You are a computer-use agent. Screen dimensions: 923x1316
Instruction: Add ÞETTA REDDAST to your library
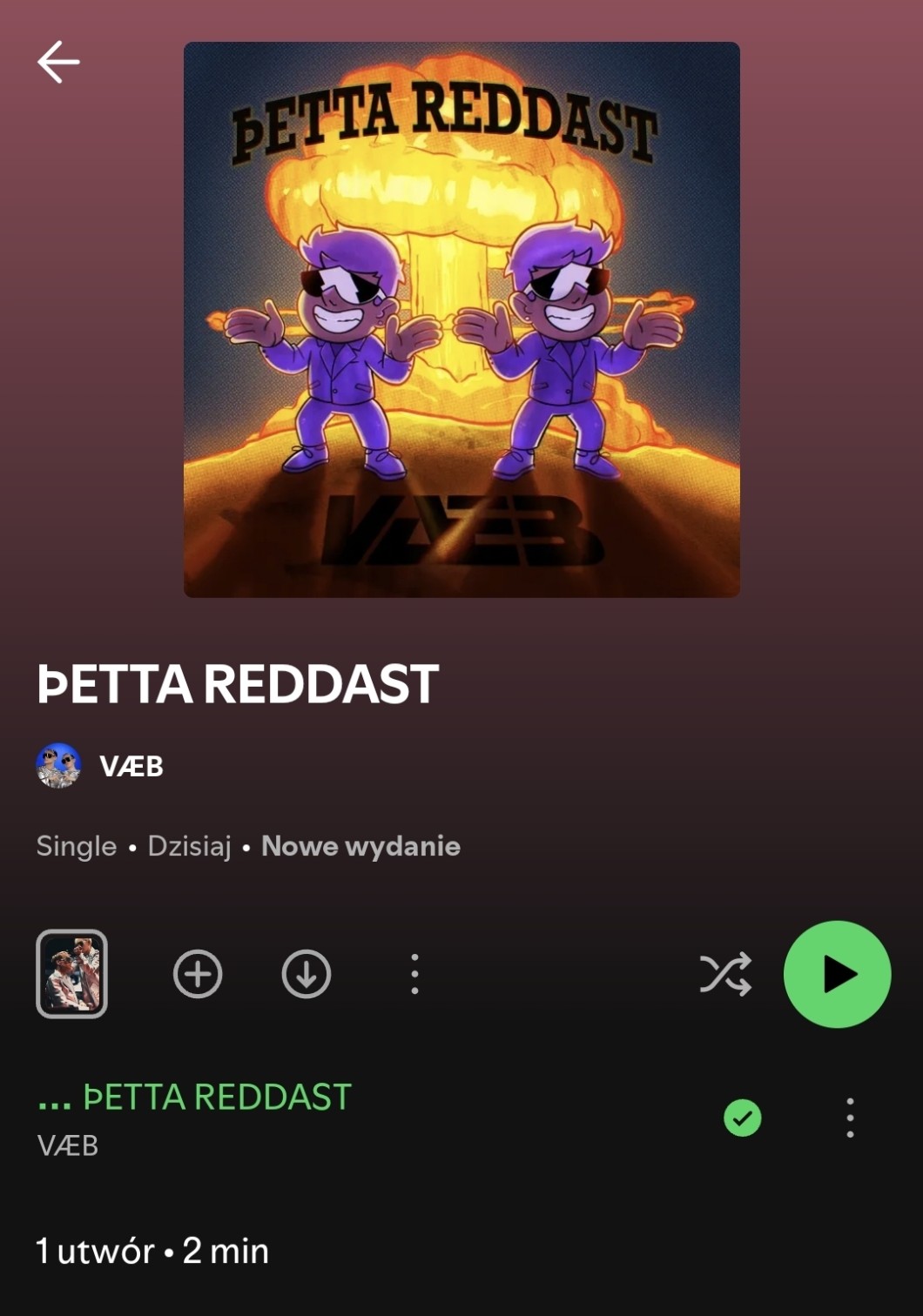point(198,974)
